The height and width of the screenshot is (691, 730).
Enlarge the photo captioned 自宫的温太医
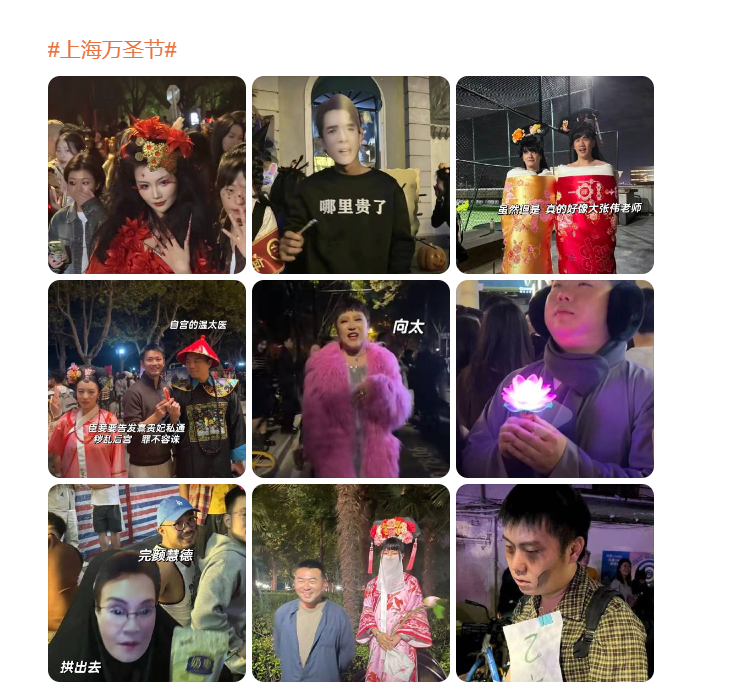147,379
